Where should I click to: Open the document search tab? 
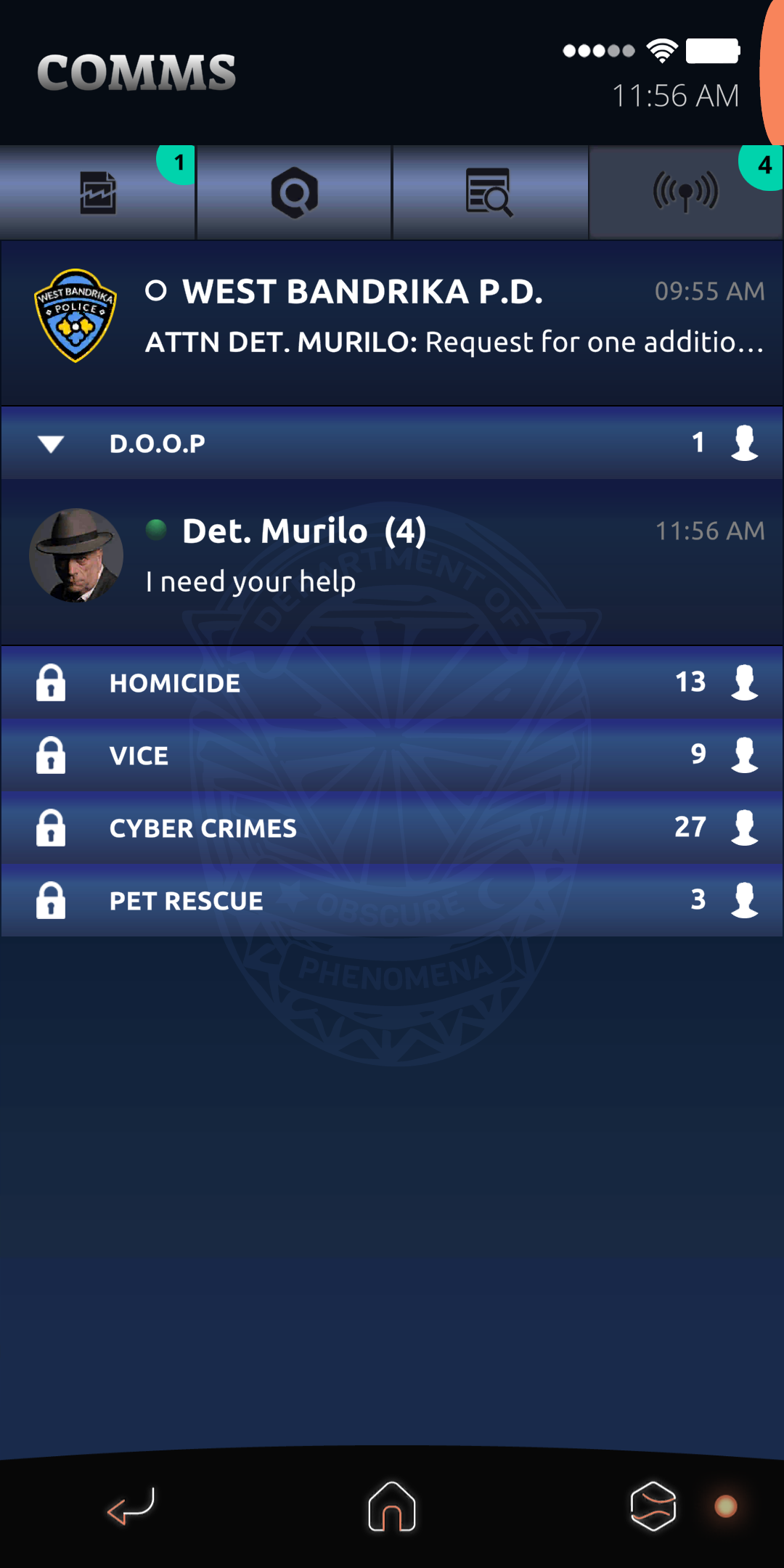tap(490, 192)
